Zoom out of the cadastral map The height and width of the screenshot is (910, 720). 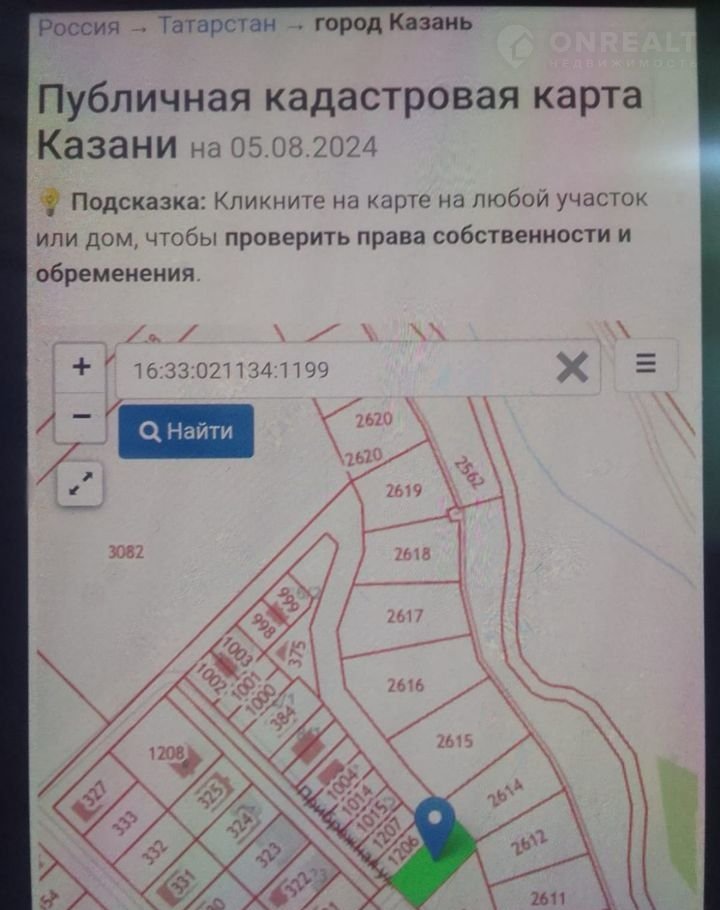pyautogui.click(x=81, y=416)
